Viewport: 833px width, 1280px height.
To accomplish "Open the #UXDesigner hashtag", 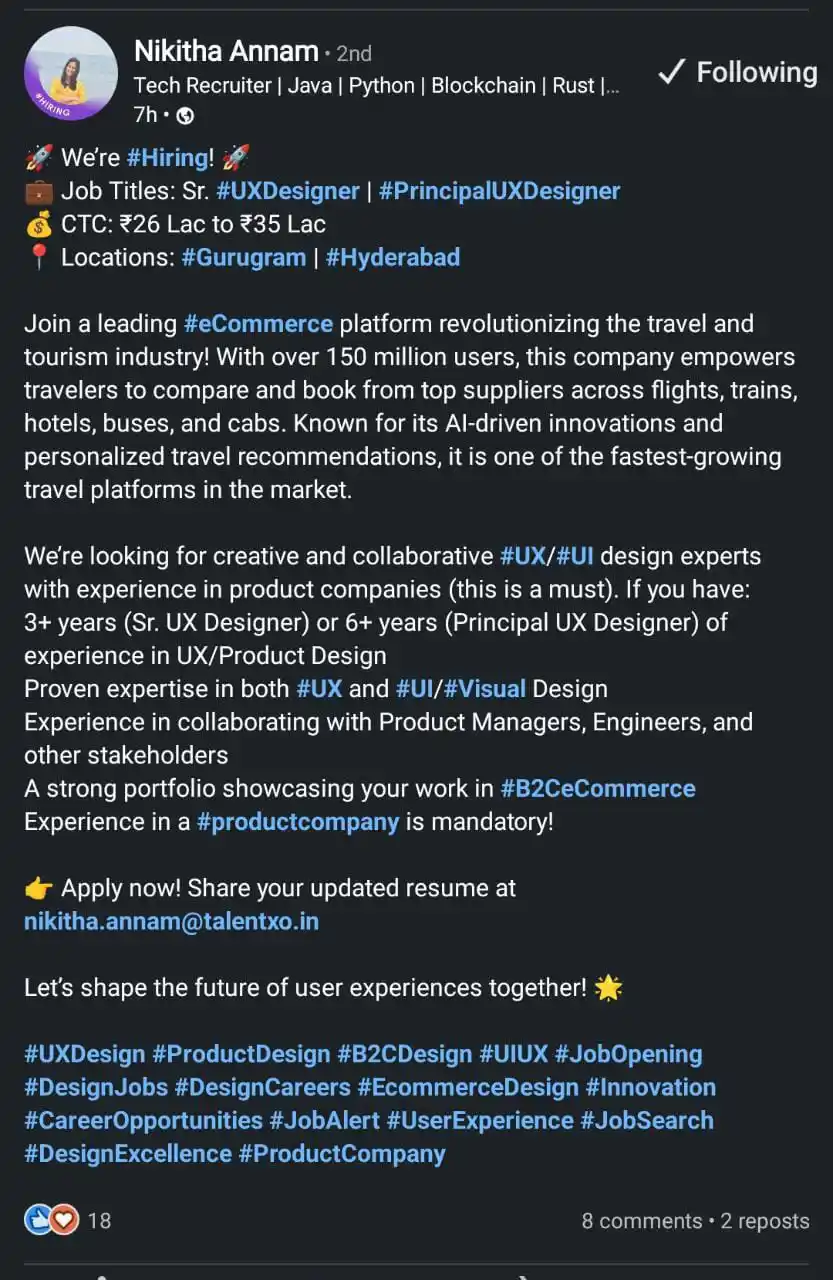I will tap(287, 191).
